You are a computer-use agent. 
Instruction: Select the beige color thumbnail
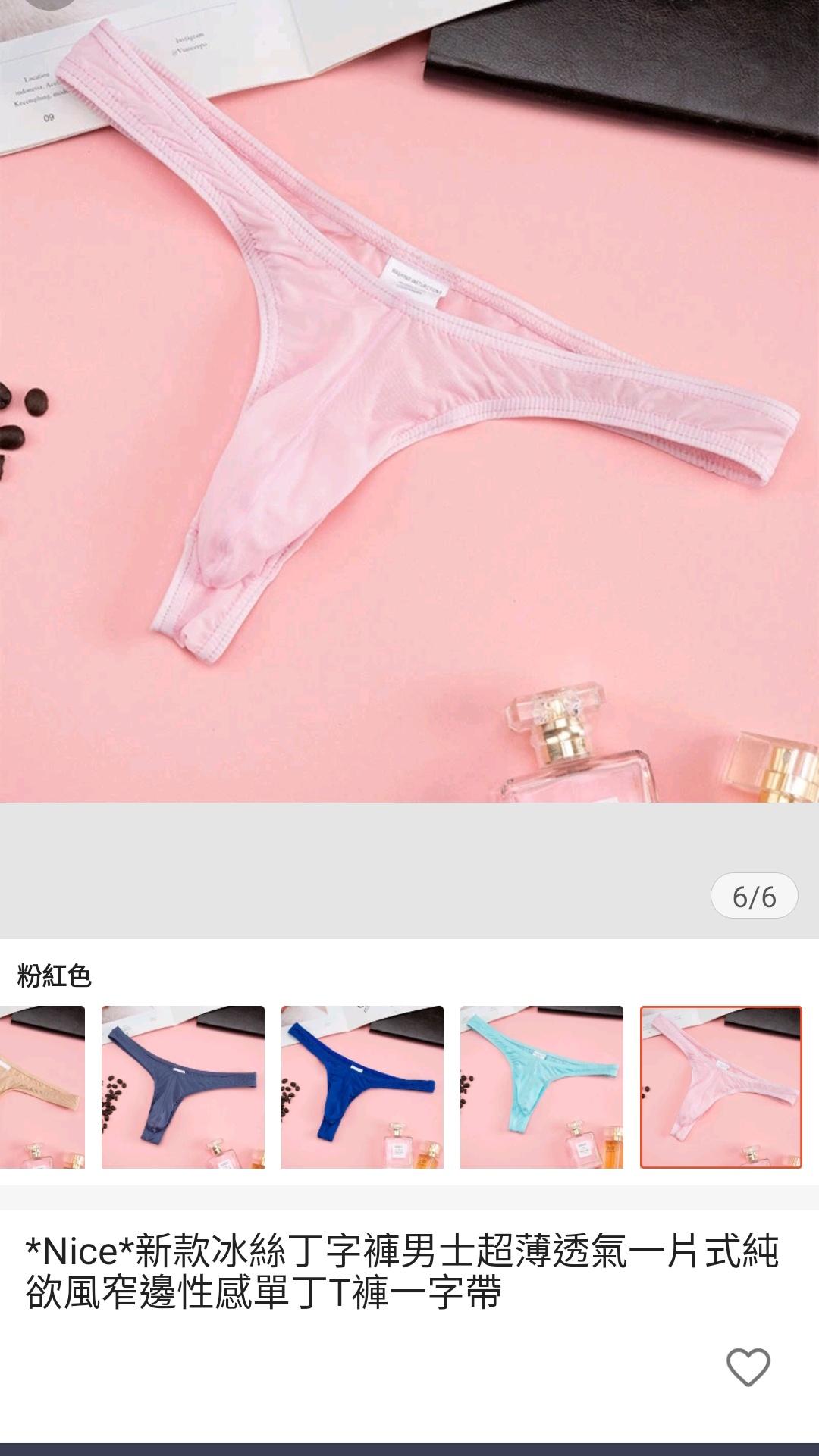(x=42, y=1087)
